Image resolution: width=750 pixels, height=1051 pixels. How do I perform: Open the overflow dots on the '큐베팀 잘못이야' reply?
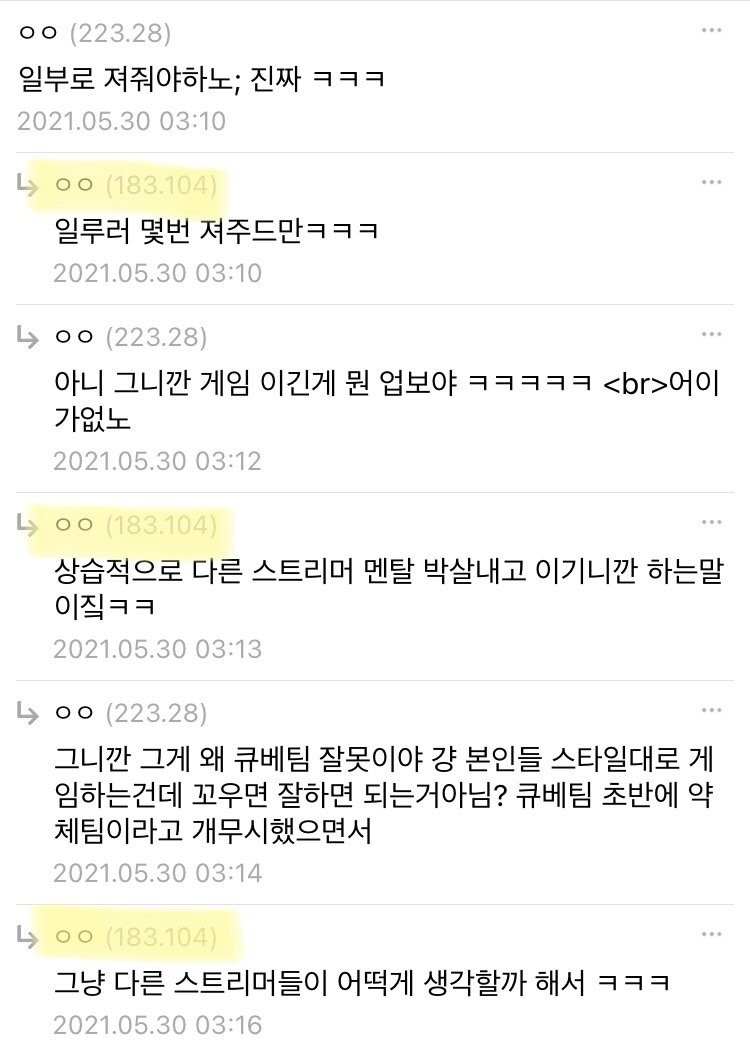click(711, 711)
